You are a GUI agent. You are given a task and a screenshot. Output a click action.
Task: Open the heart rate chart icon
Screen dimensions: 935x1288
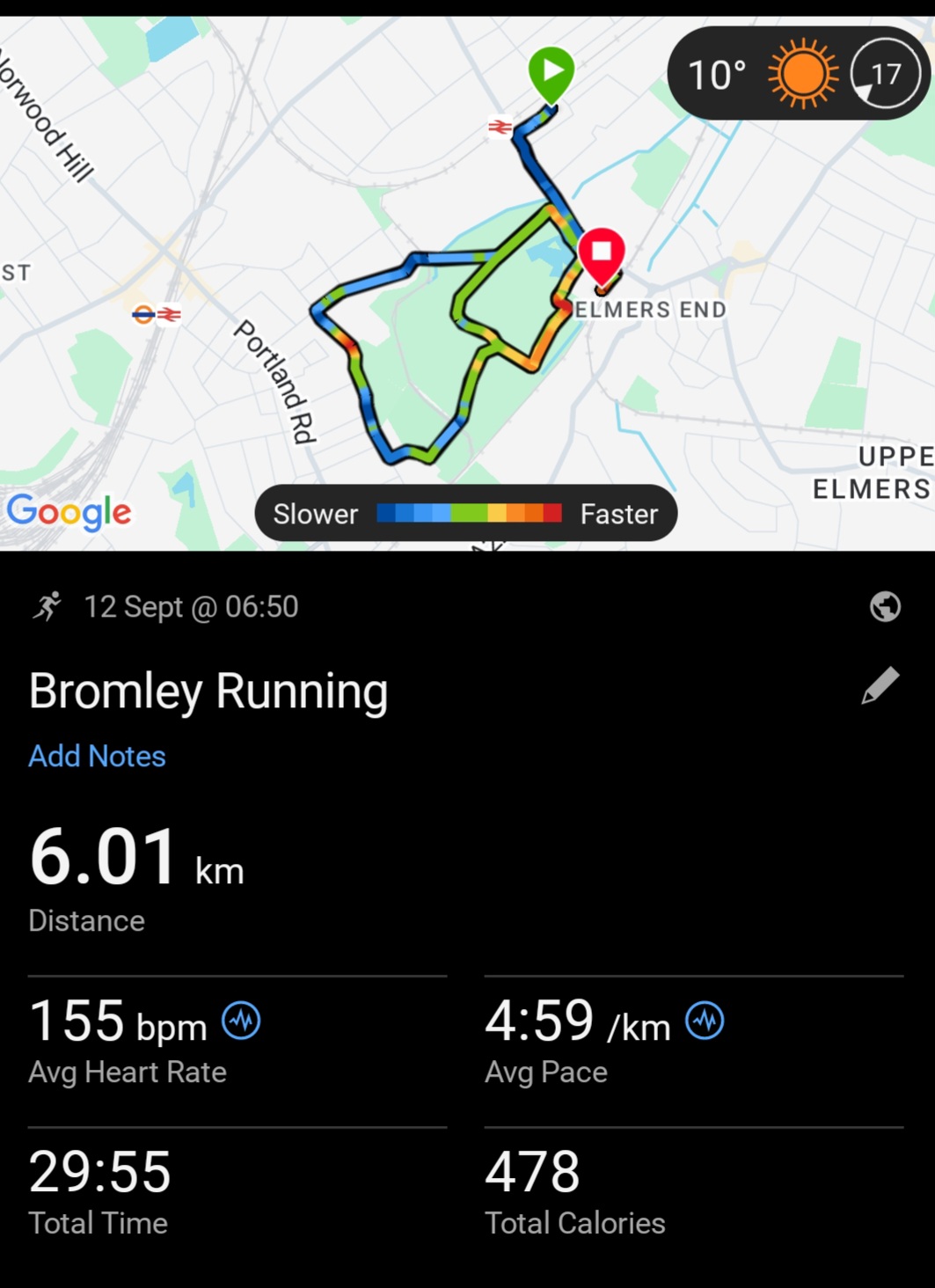point(241,1021)
